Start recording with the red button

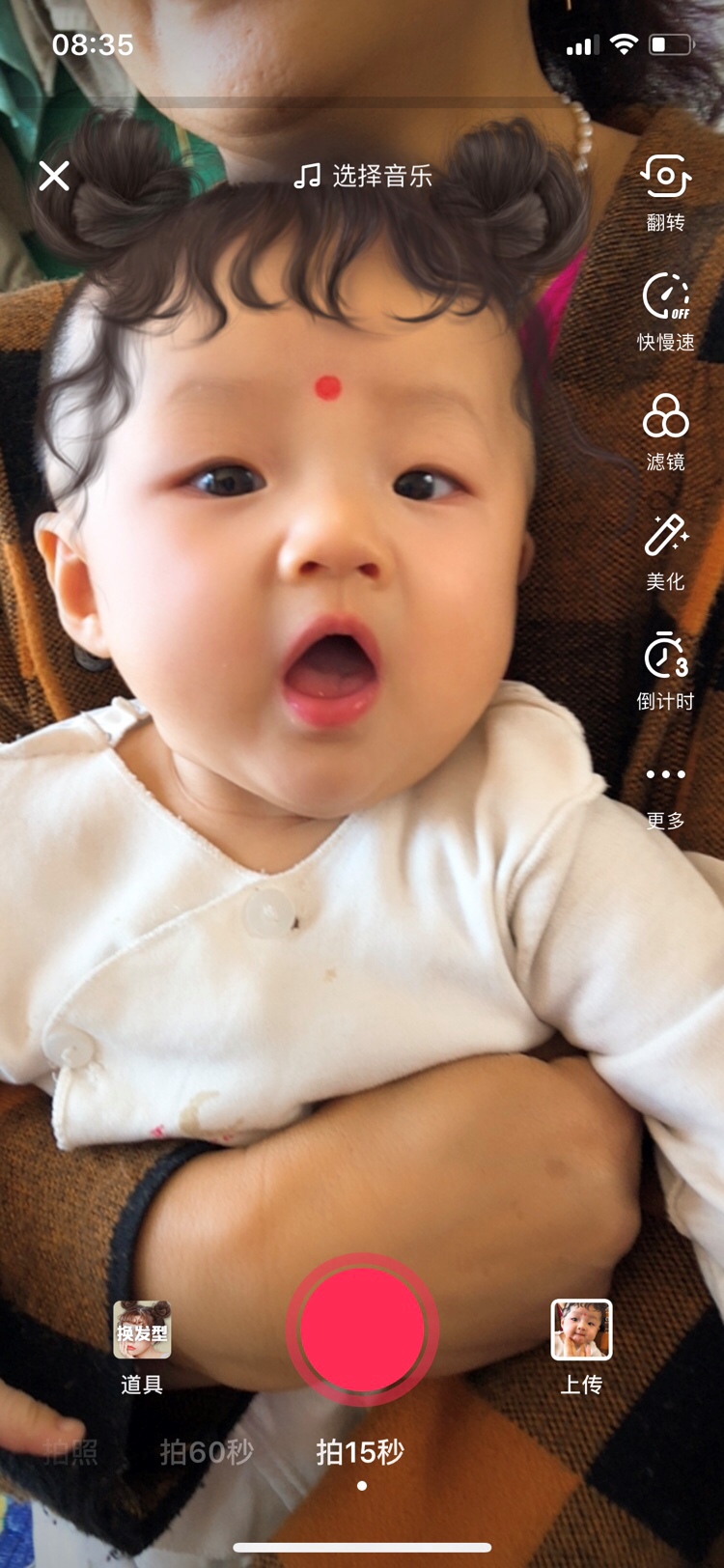coord(362,1330)
